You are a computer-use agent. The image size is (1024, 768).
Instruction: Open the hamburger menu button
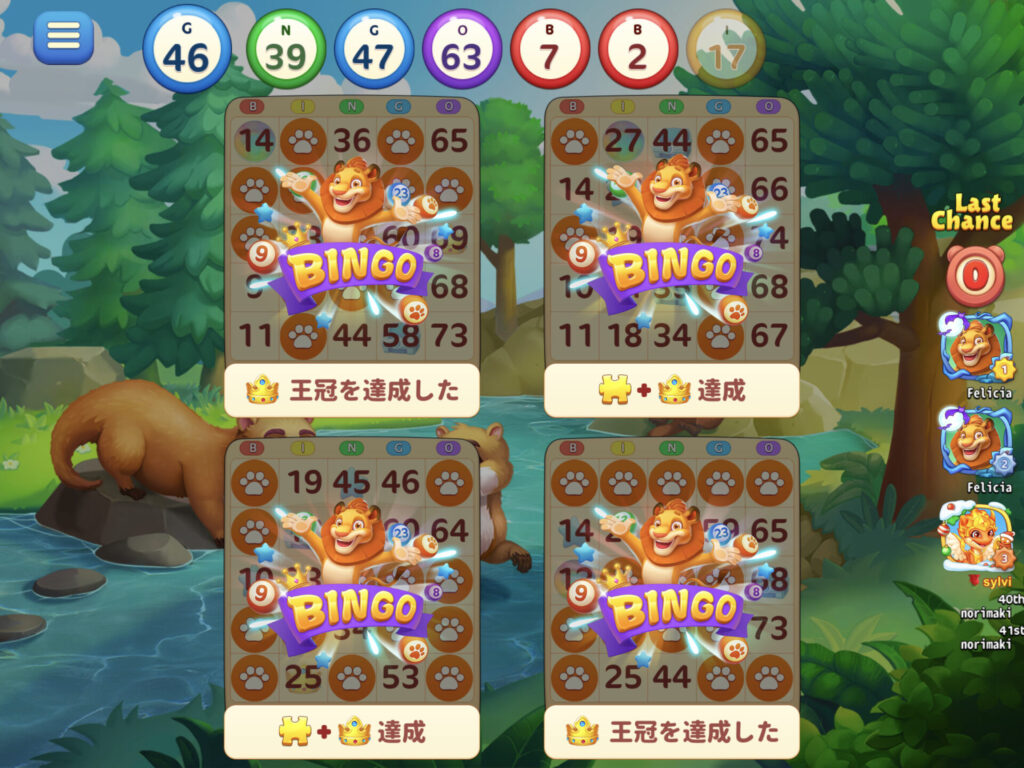coord(63,37)
